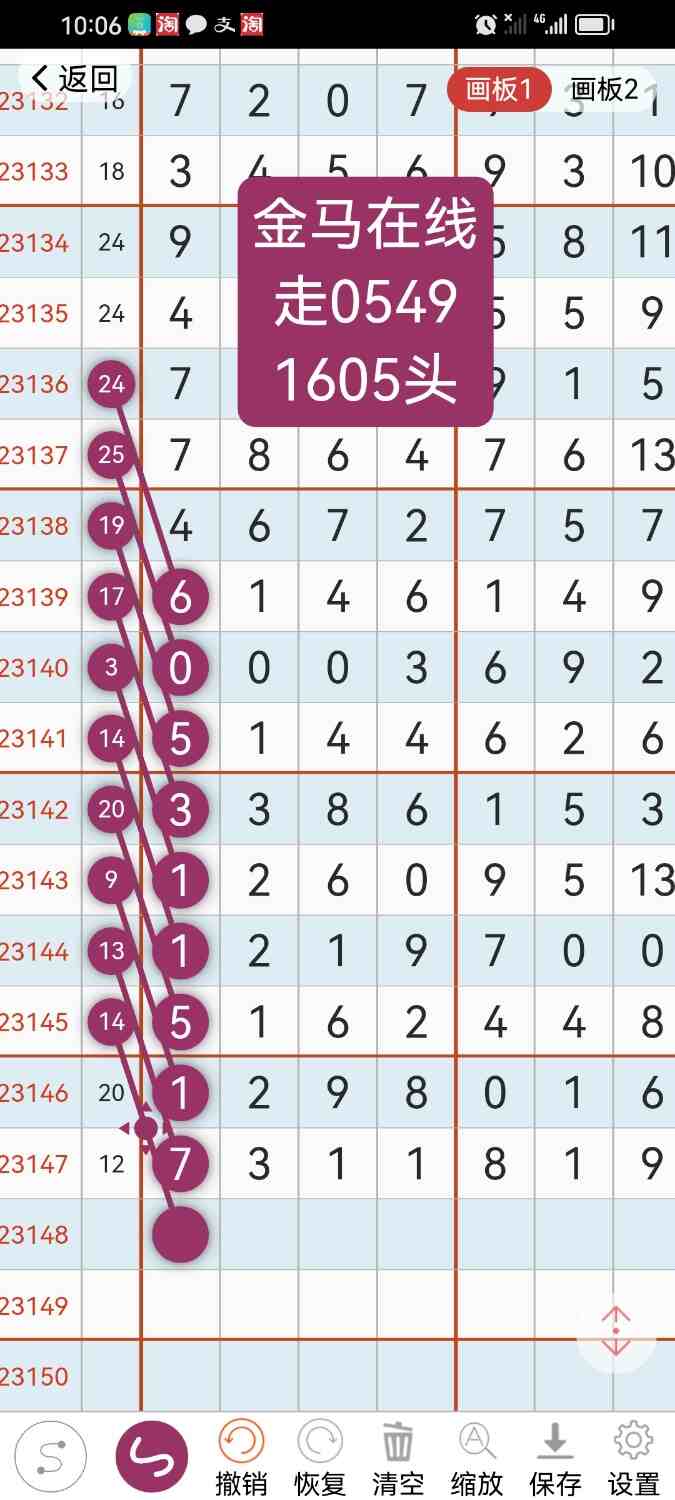
Task: Open 设置 settings
Action: [x=633, y=1459]
